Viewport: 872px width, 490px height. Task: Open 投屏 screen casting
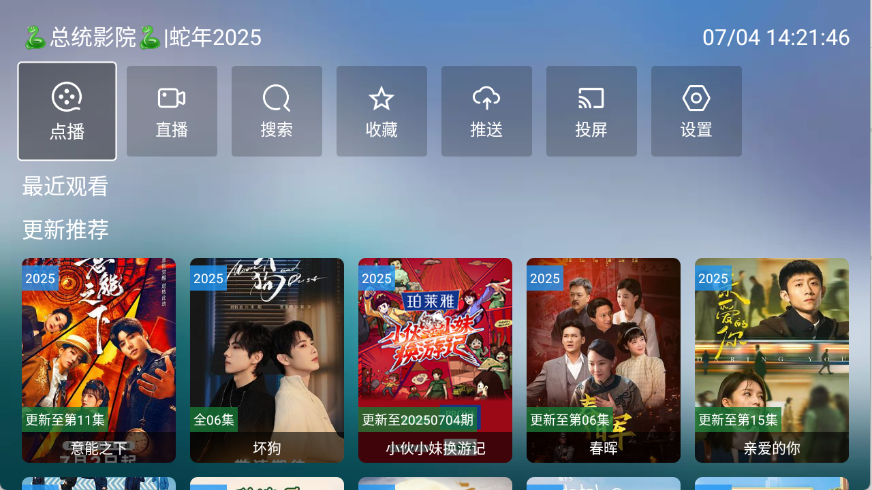tap(591, 111)
